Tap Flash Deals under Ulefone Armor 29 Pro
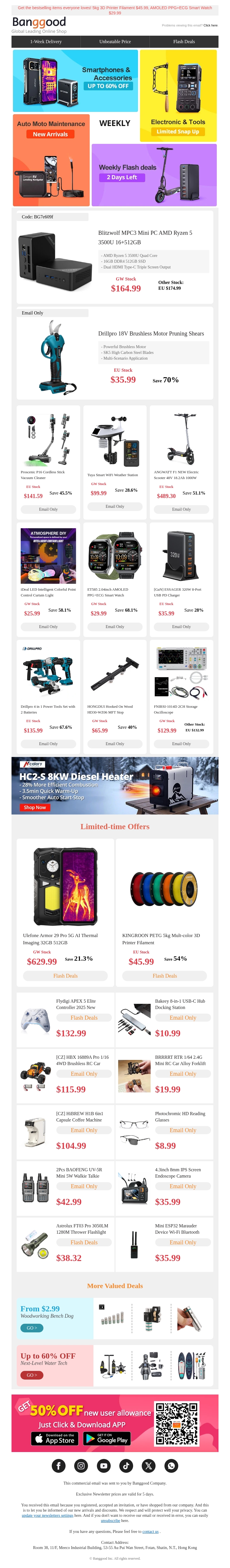230x1568 pixels. point(65,976)
